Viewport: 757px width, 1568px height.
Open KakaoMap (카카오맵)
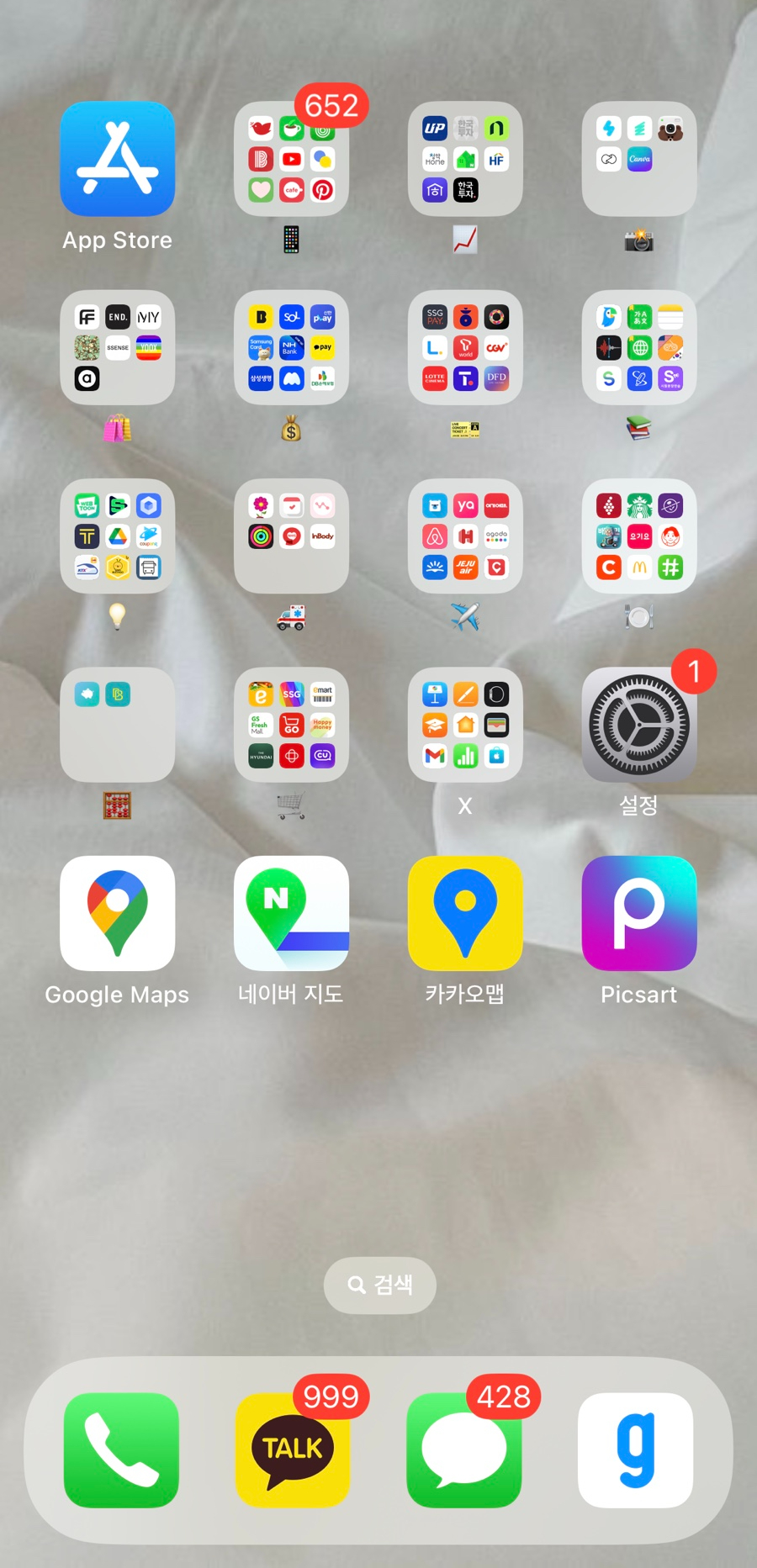(x=465, y=913)
